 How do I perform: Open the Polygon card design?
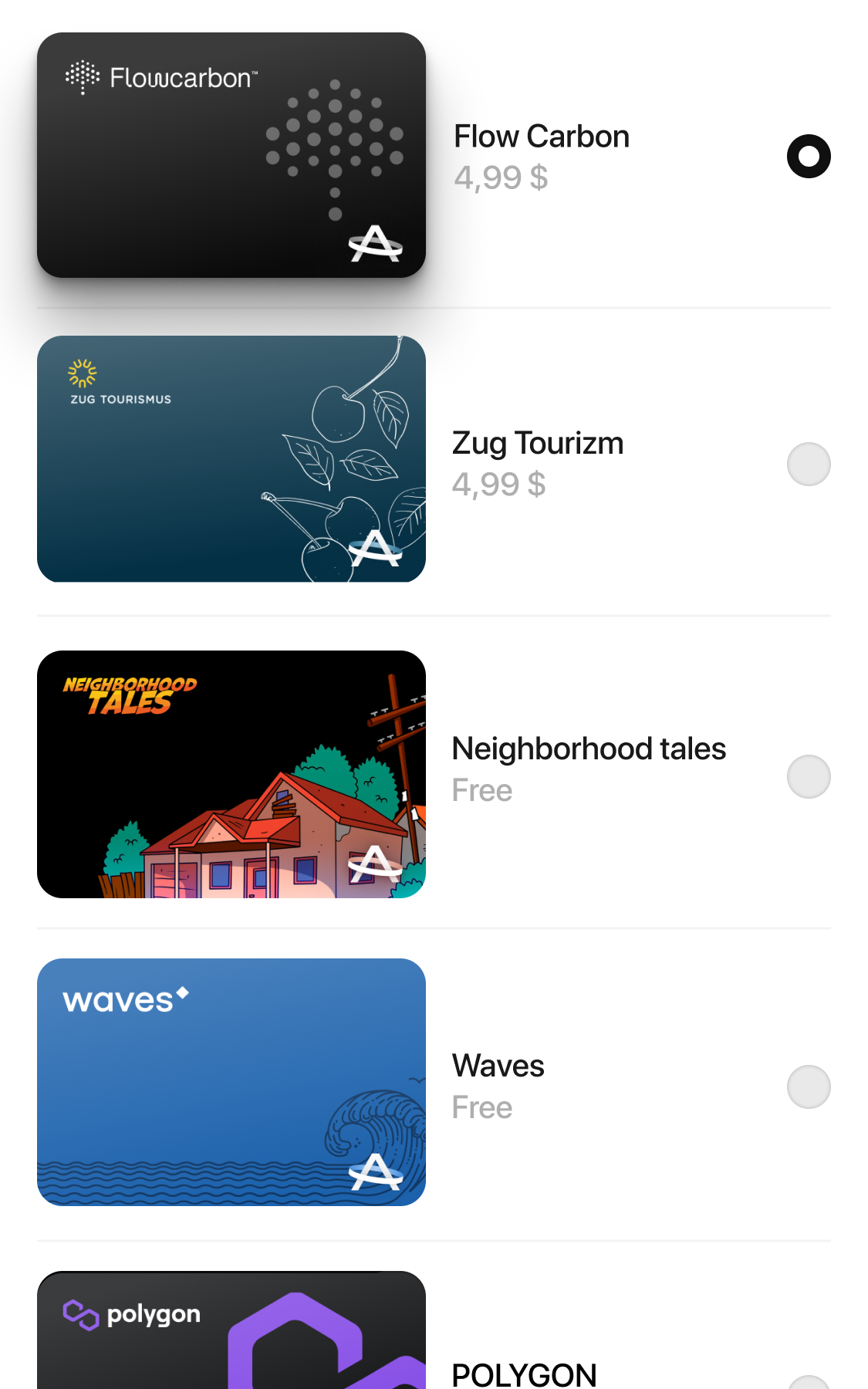(231, 1331)
